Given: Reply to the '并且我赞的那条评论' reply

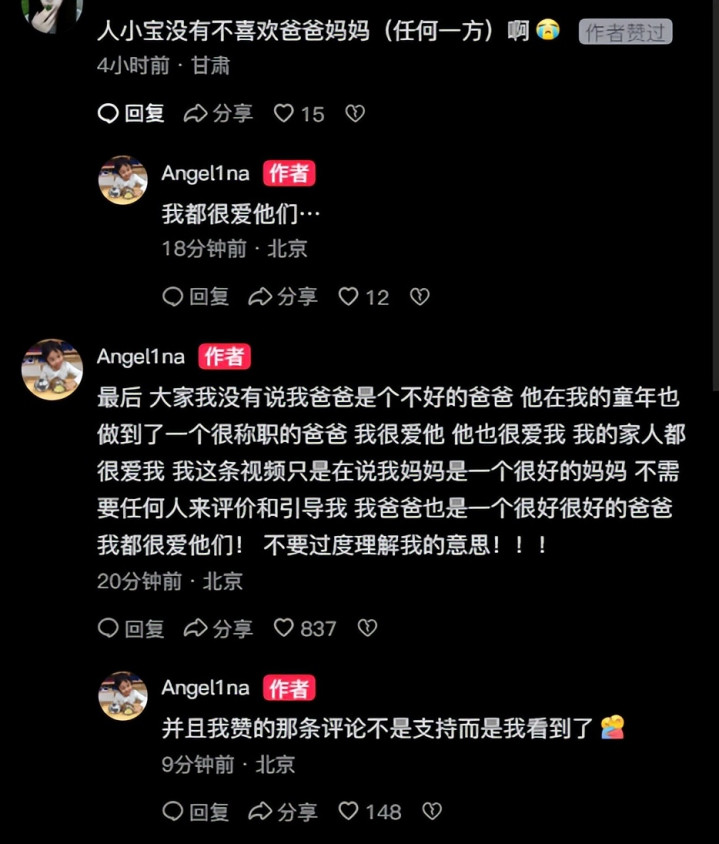Looking at the screenshot, I should [196, 812].
